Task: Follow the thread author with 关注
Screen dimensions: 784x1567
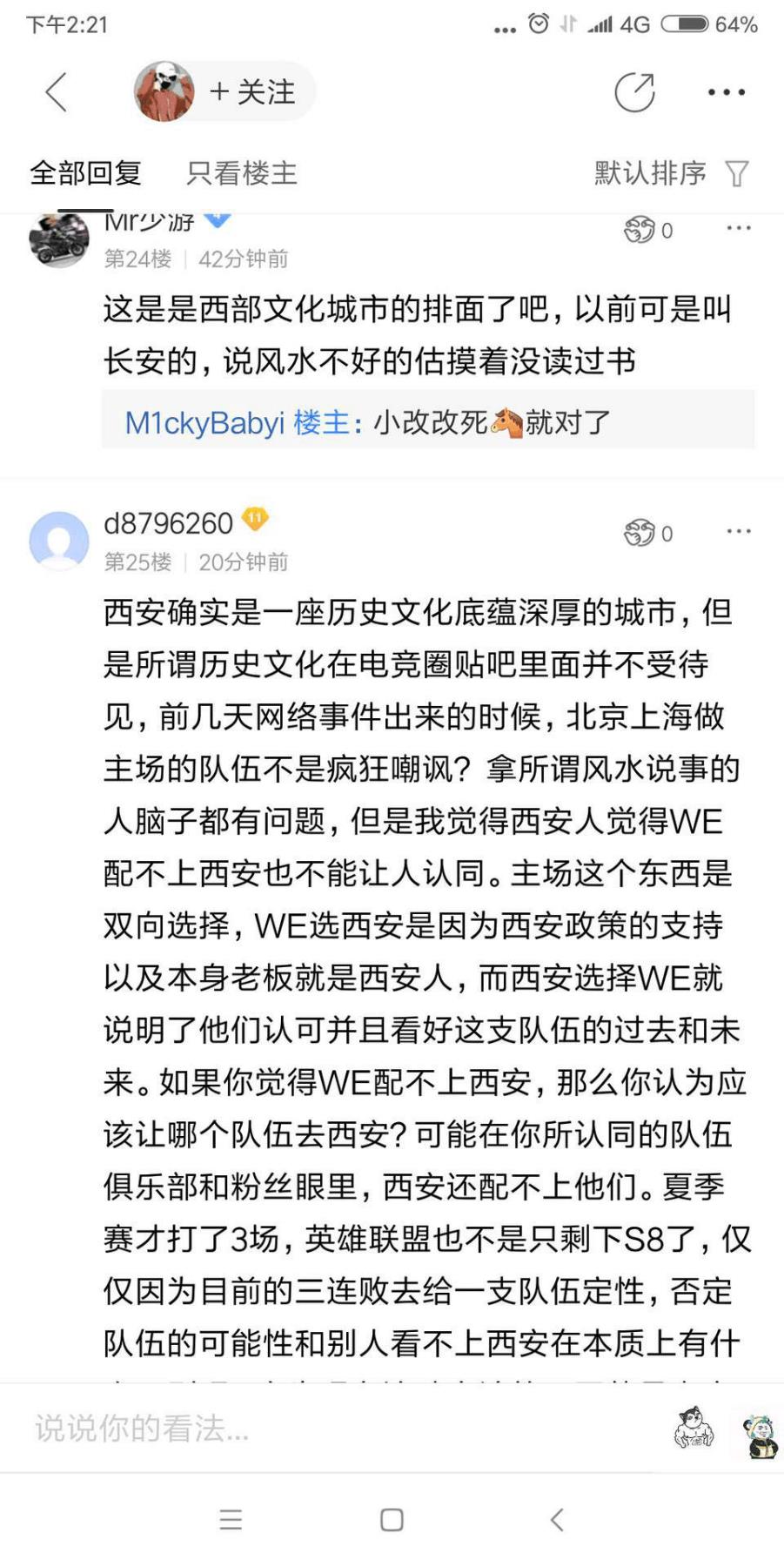Action: [252, 91]
